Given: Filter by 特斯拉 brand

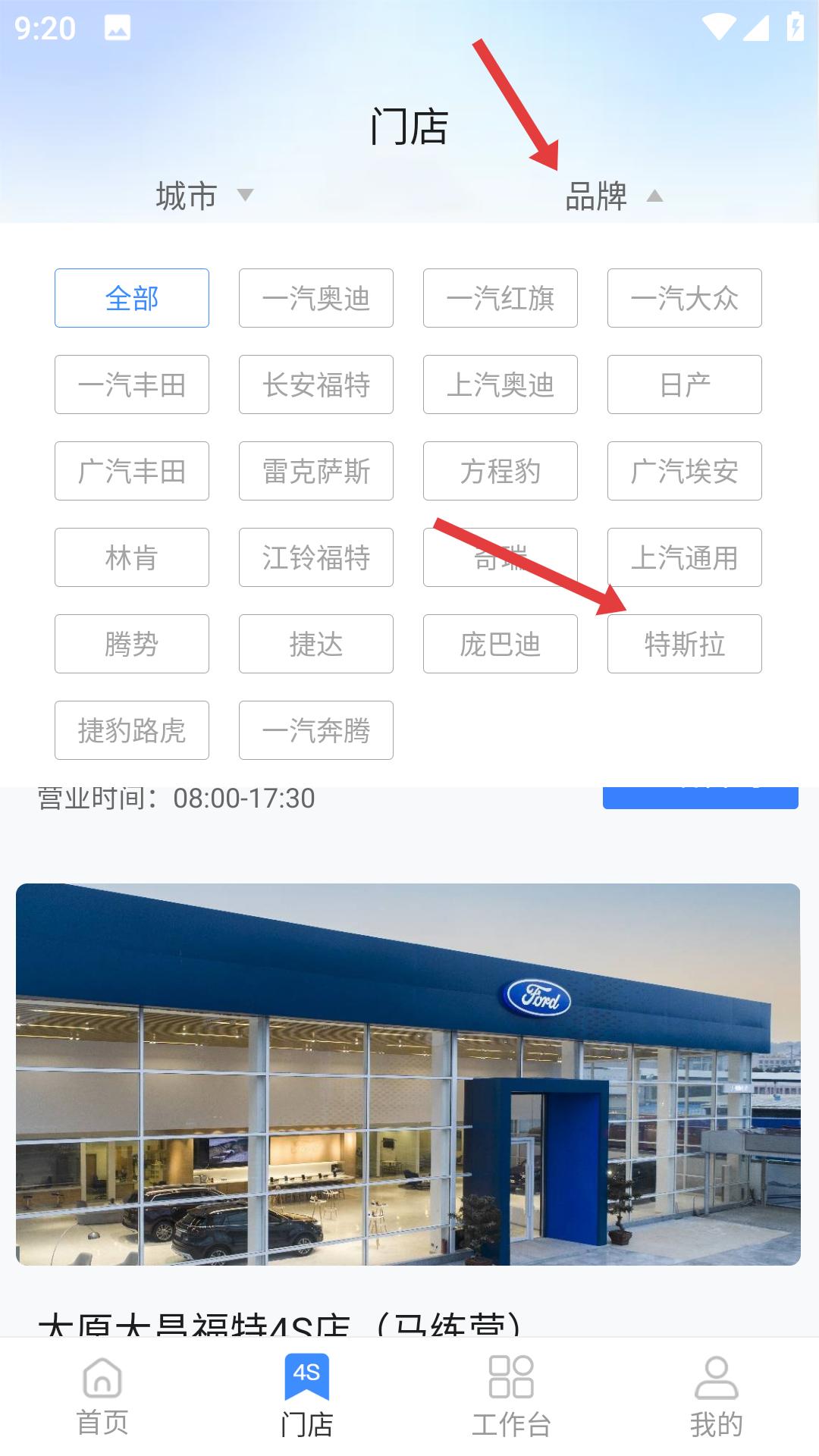Looking at the screenshot, I should coord(685,644).
